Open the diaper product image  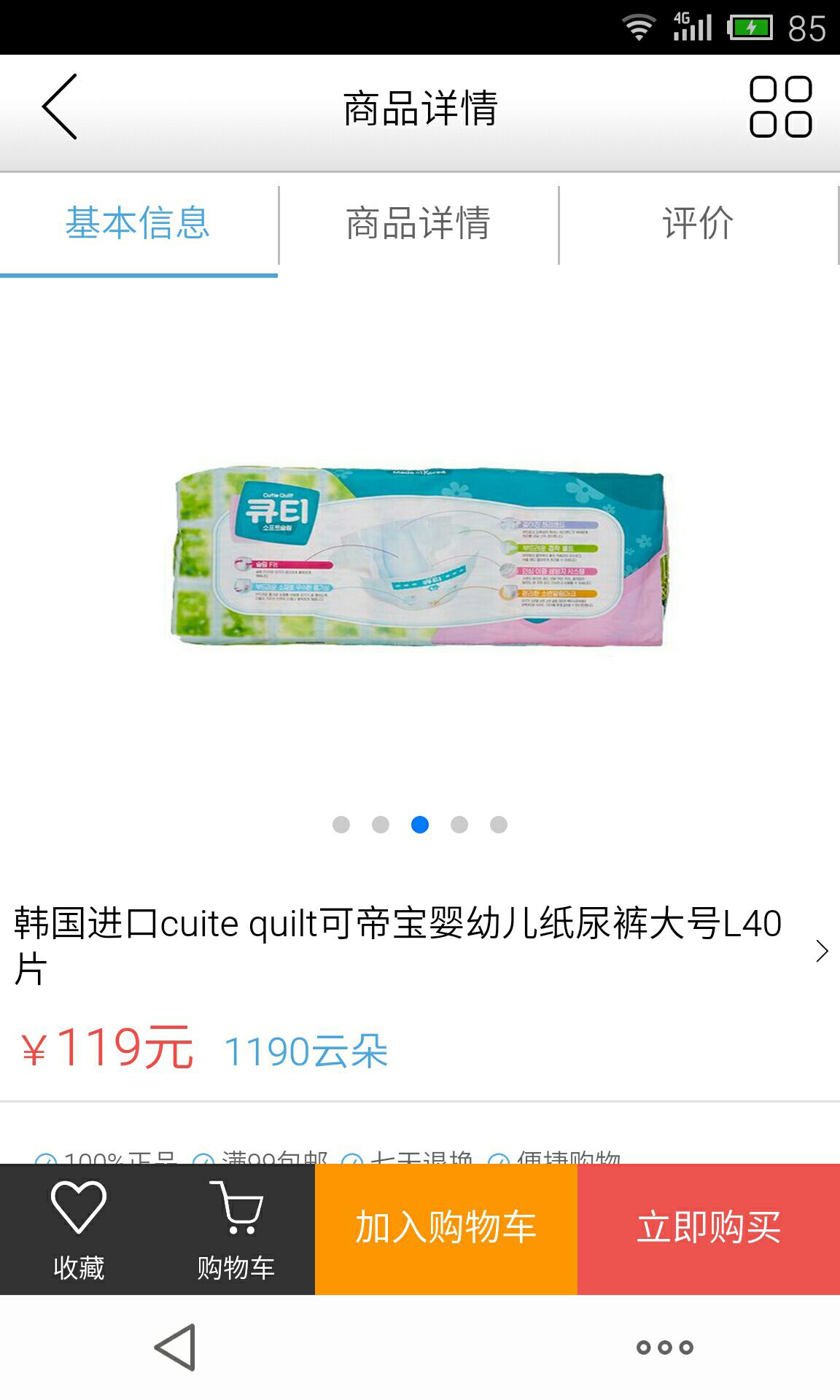[x=420, y=558]
